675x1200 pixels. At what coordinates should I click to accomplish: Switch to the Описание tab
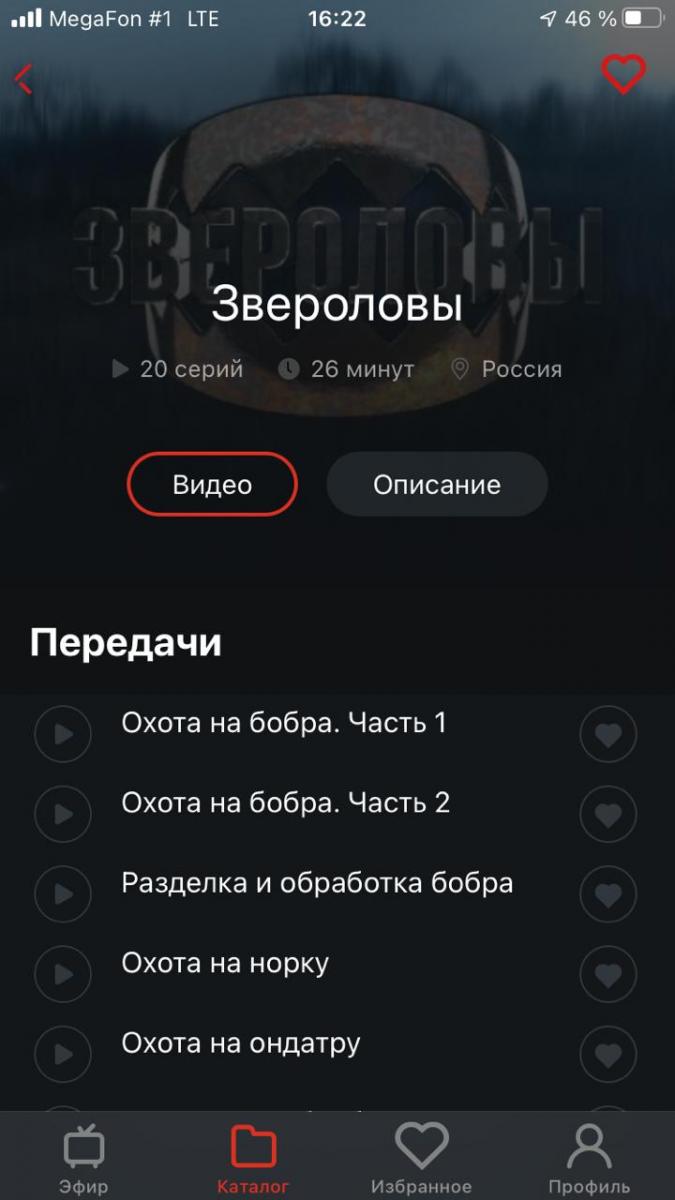[x=437, y=484]
